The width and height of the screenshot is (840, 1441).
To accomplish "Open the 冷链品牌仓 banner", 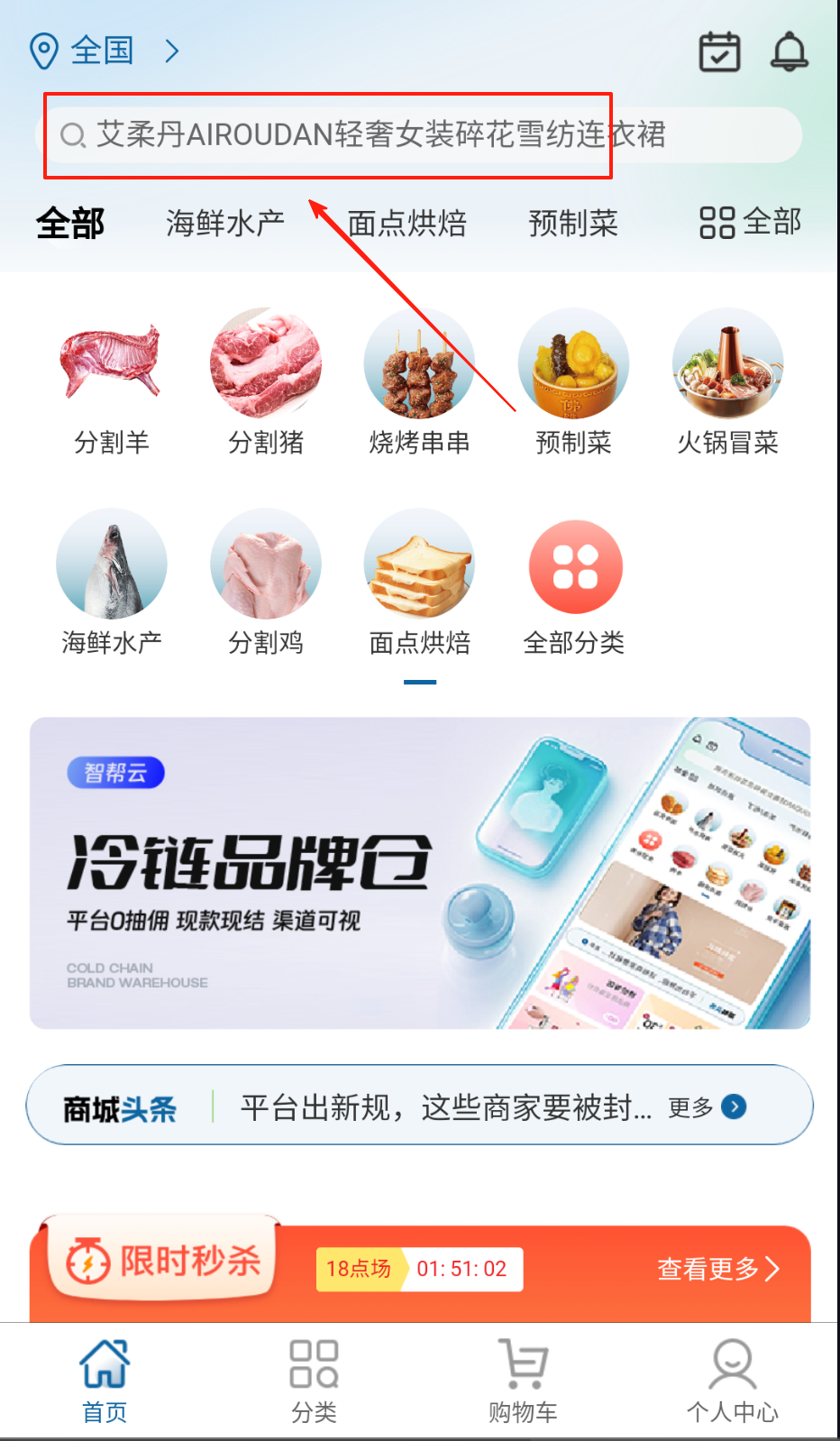I will click(420, 873).
